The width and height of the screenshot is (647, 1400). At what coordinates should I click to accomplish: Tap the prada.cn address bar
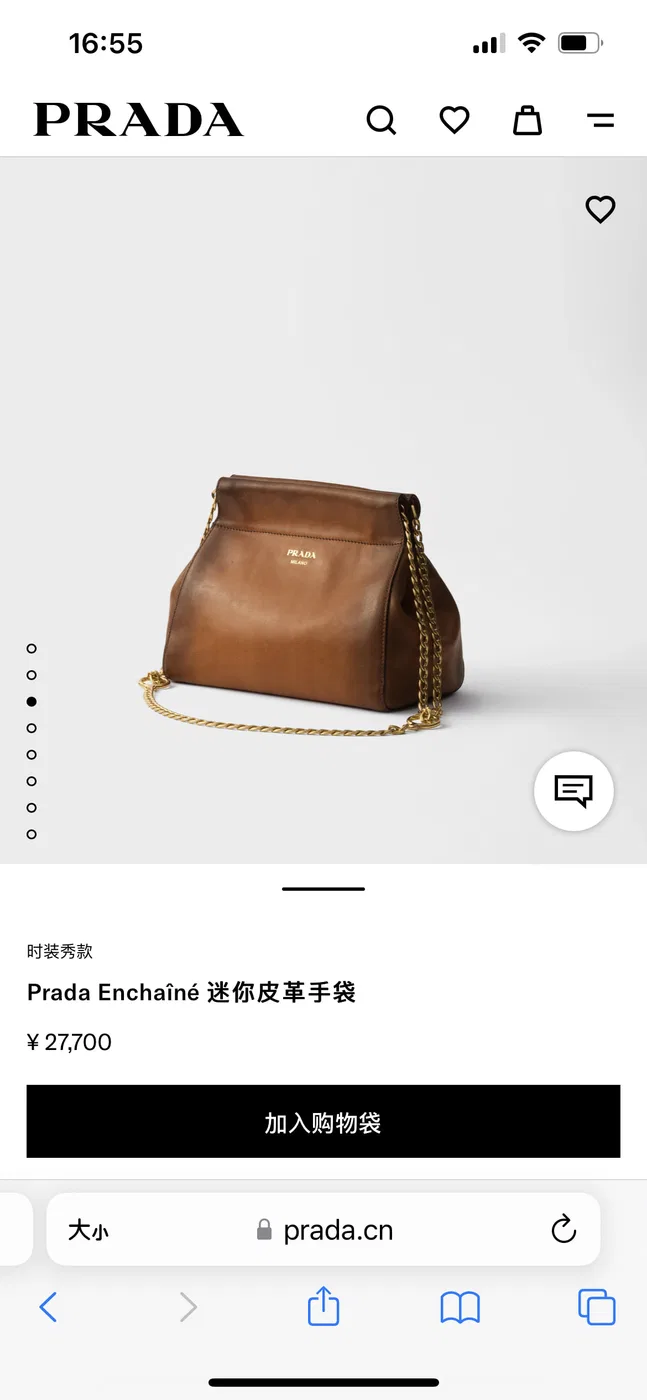324,1230
